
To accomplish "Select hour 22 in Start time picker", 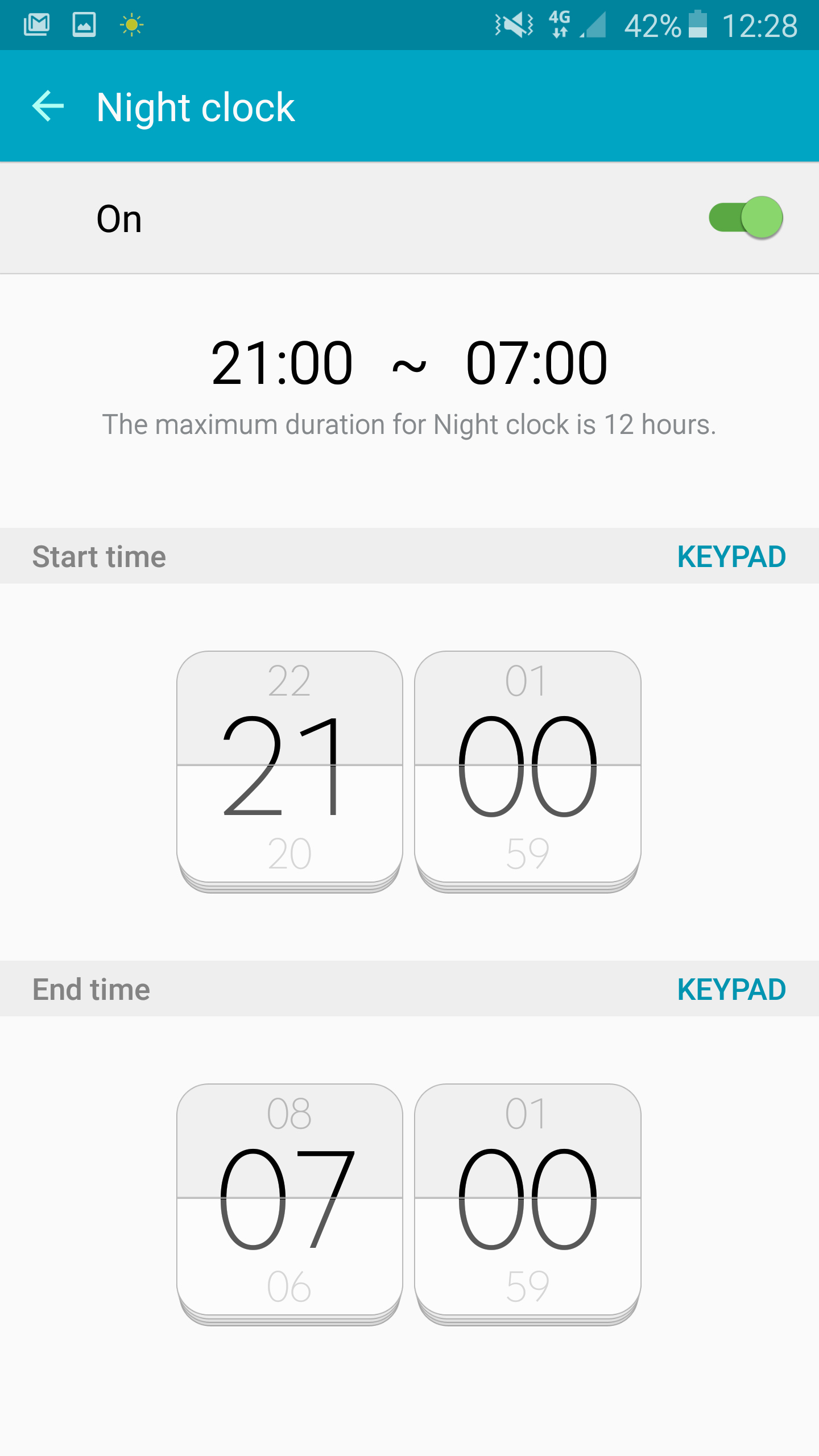I will click(x=289, y=681).
